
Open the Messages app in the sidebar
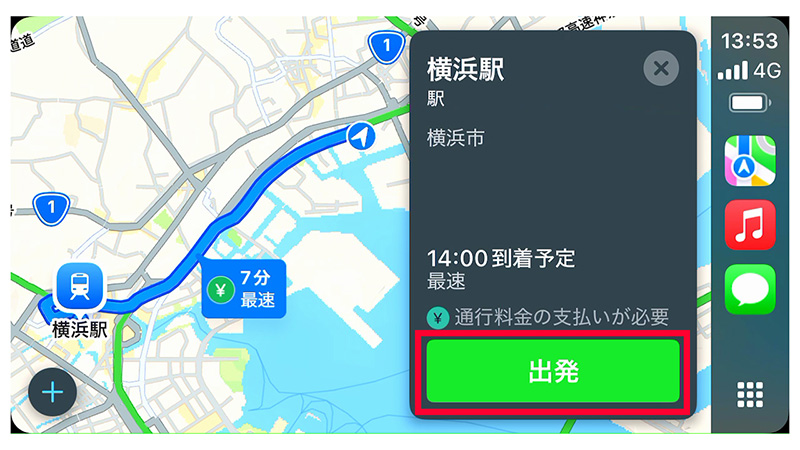tap(749, 289)
